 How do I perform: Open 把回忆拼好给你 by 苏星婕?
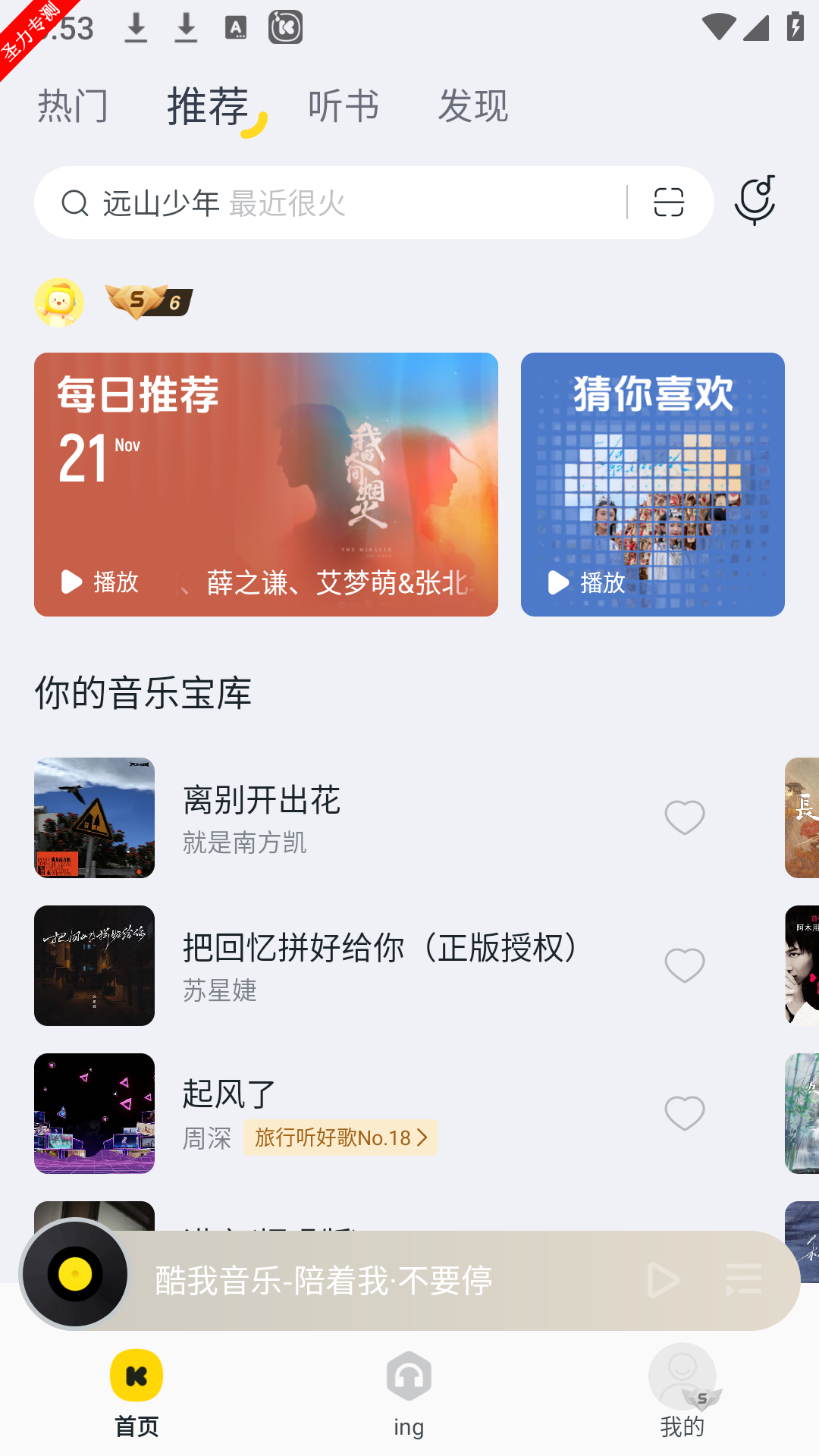379,965
